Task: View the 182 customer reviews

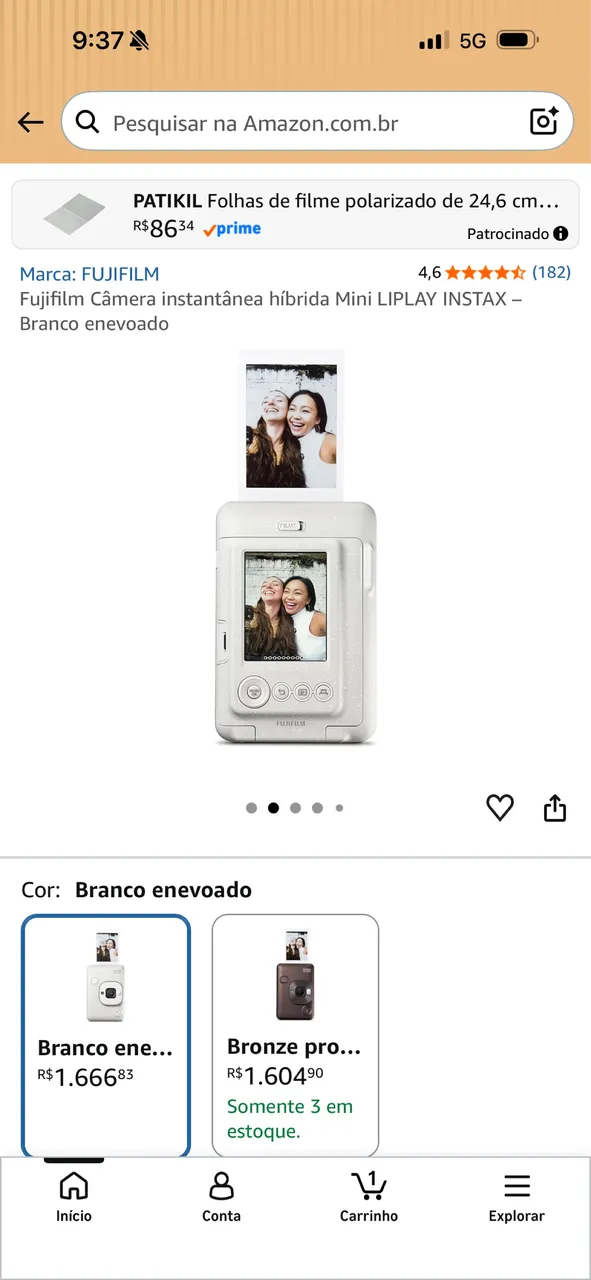Action: click(551, 272)
